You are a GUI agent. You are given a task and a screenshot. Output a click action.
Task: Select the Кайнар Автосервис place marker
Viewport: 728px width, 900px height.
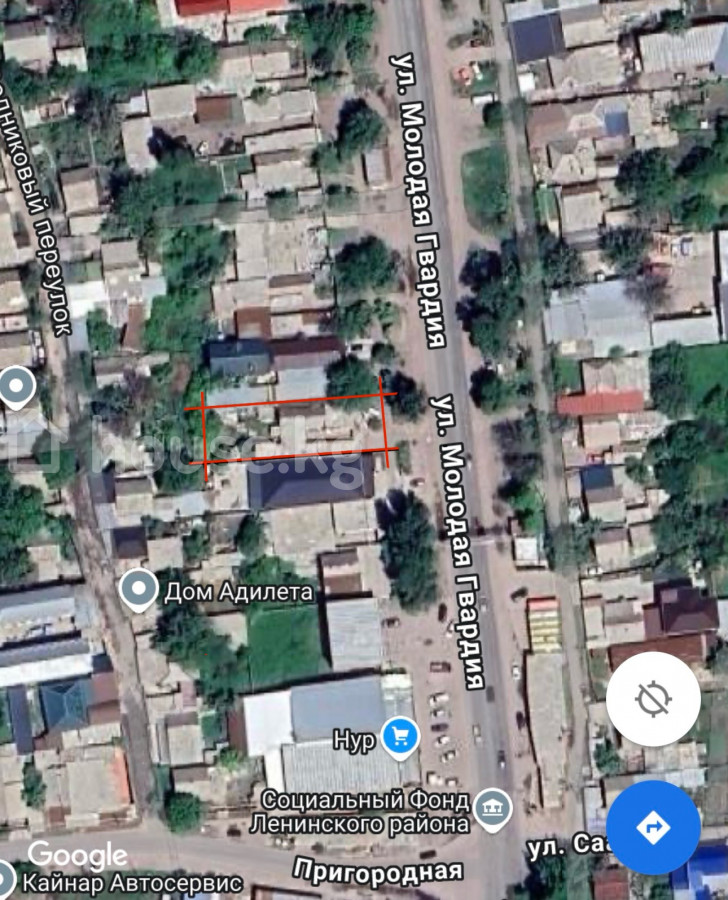[x=5, y=882]
